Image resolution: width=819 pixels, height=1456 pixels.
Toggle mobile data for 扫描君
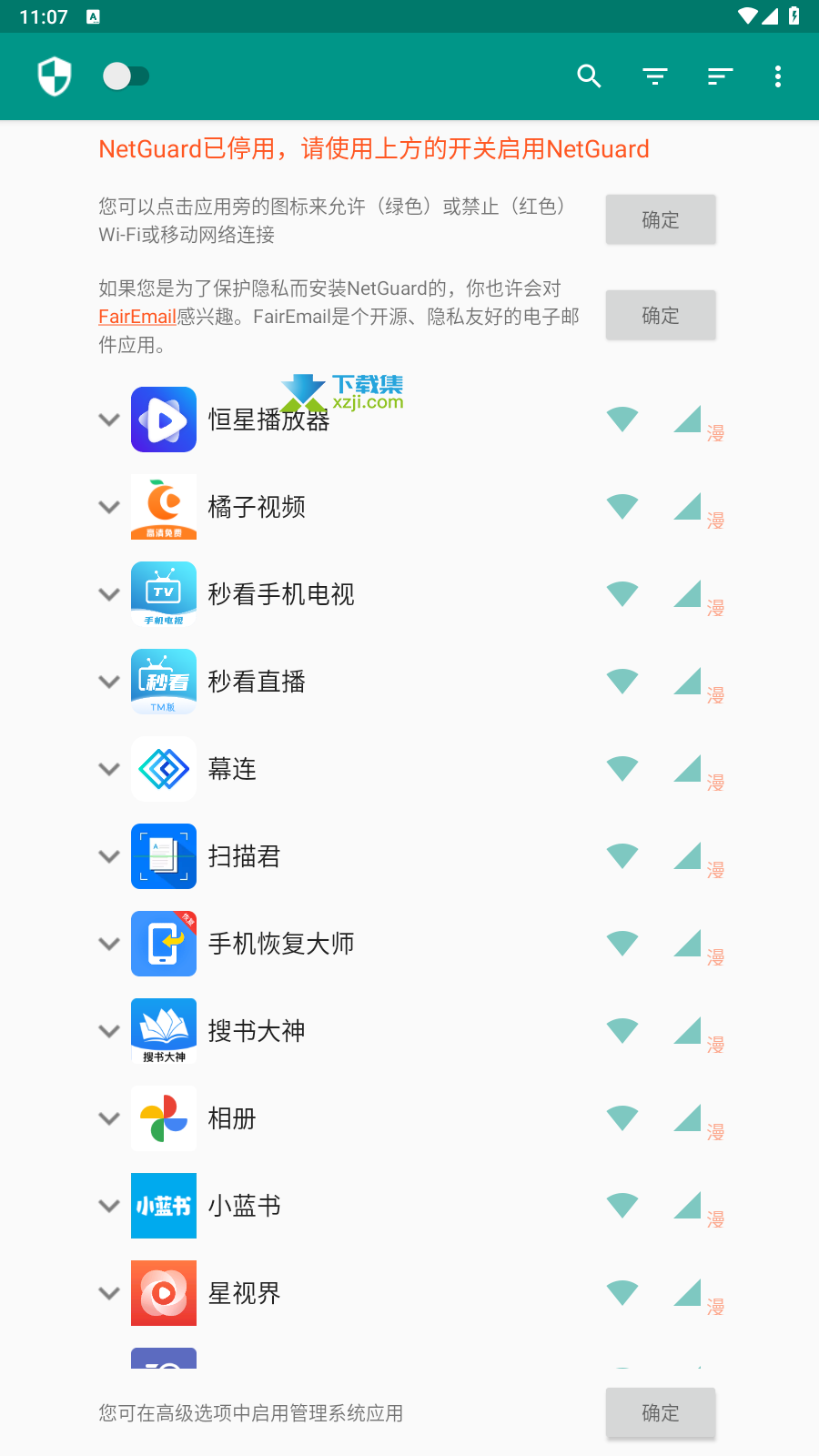pyautogui.click(x=687, y=856)
